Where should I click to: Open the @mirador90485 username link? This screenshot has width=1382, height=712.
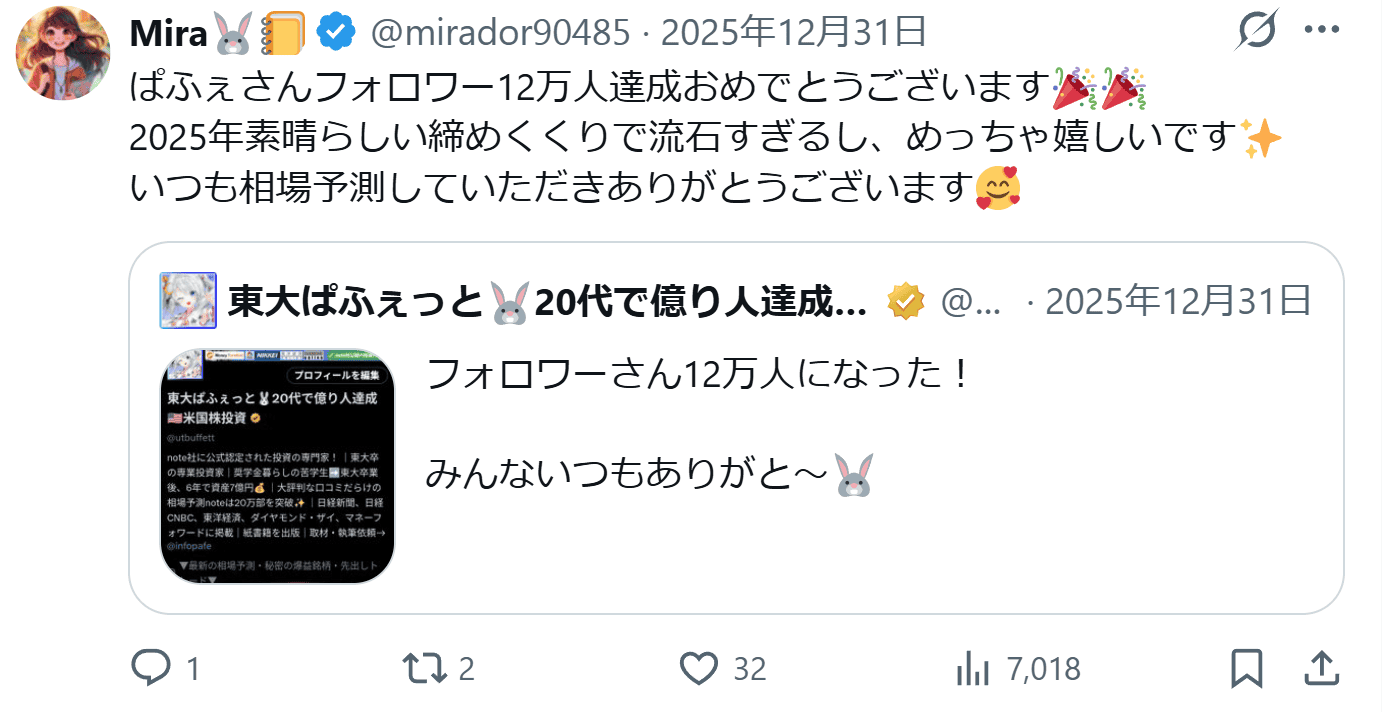[x=501, y=34]
